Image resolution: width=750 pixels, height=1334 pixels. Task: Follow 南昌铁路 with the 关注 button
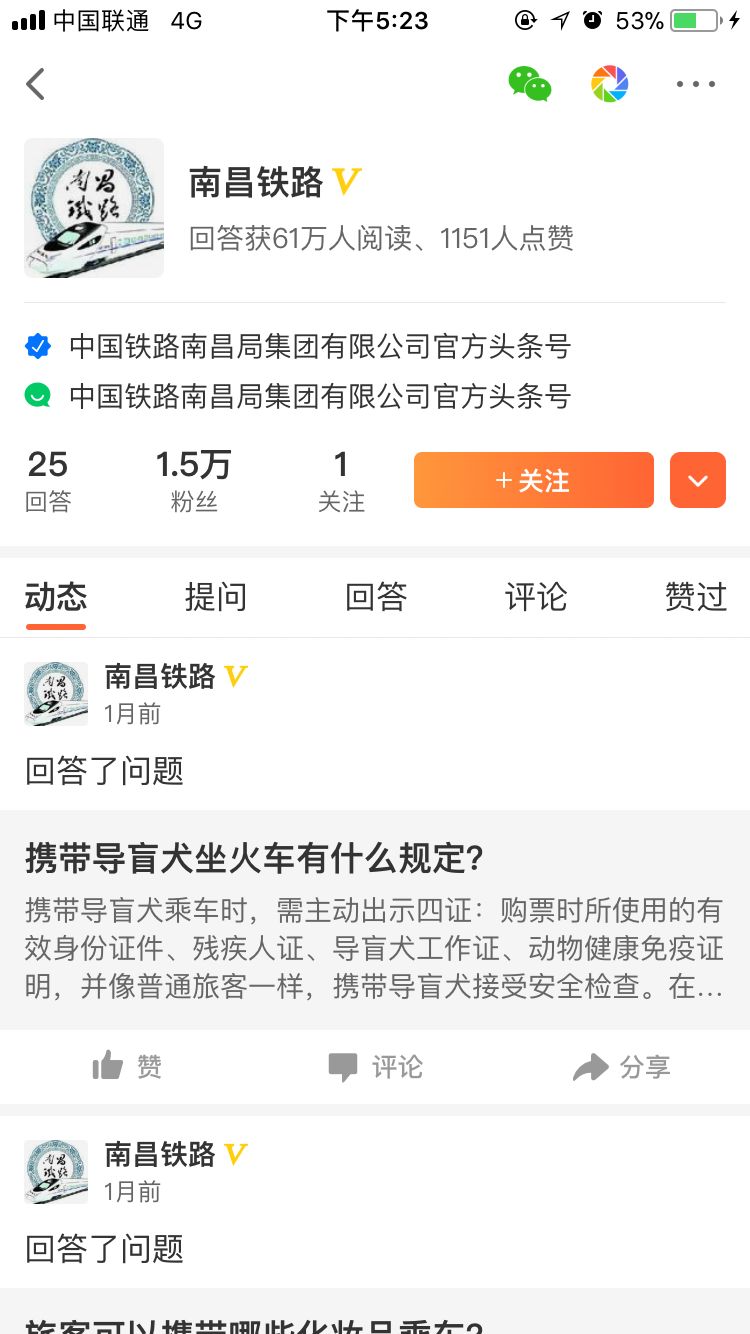(x=534, y=480)
